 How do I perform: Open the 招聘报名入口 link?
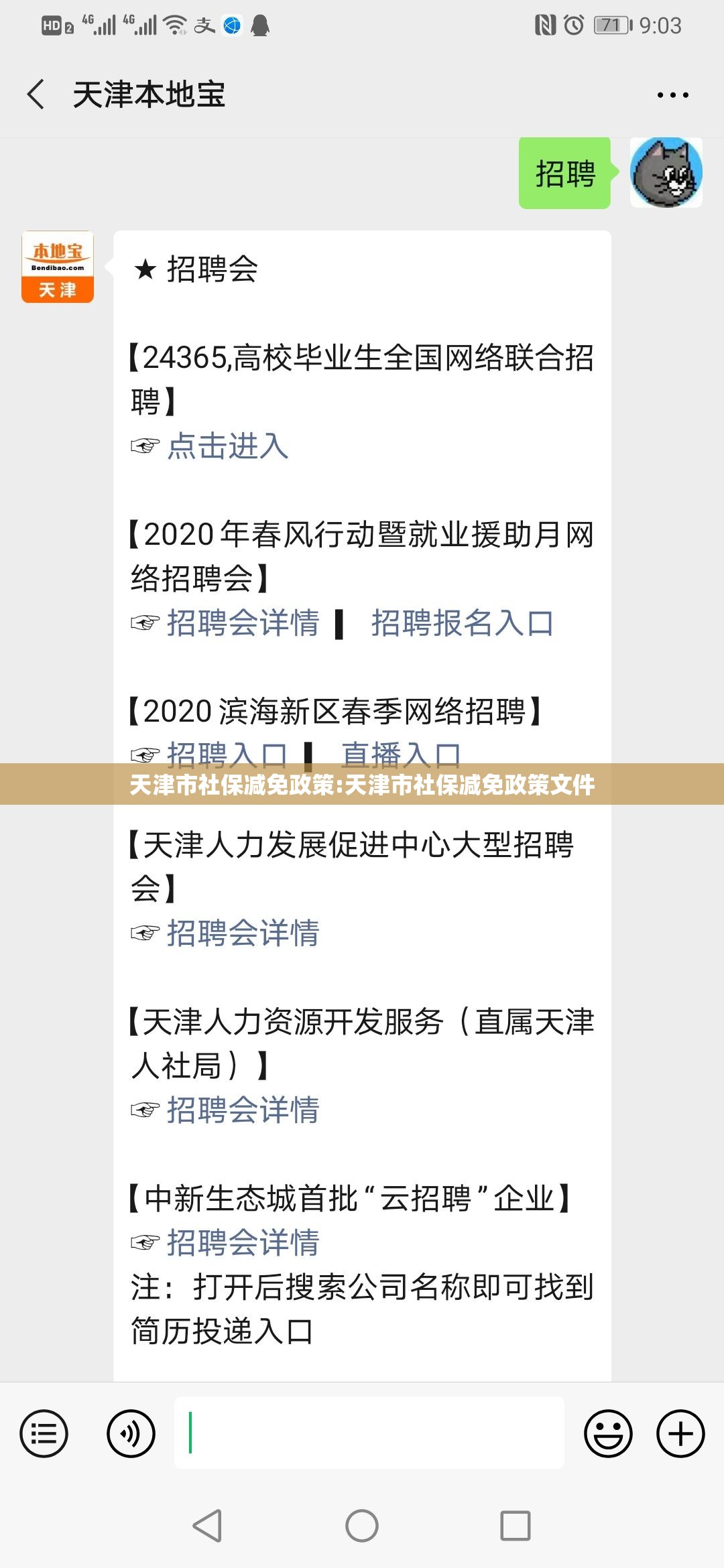pos(463,623)
